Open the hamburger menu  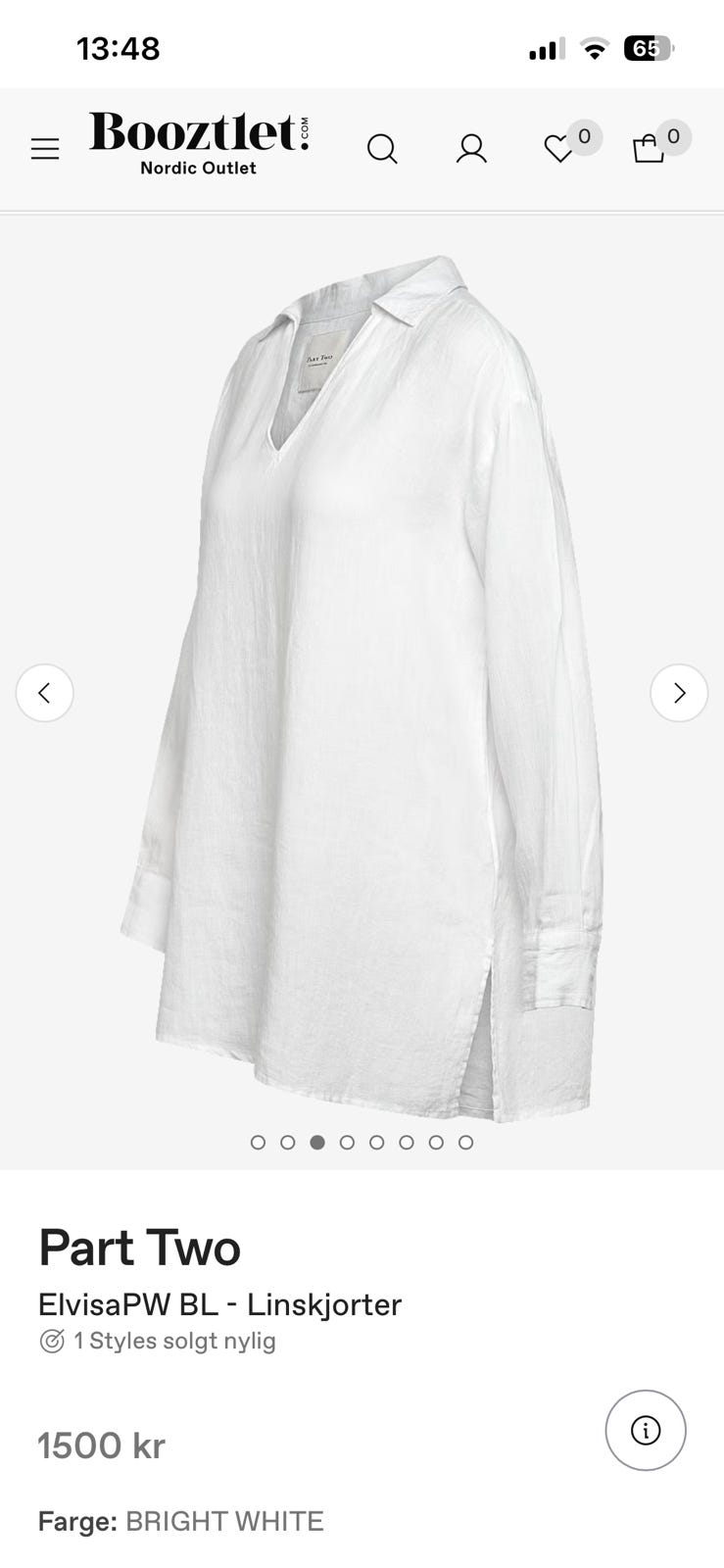pyautogui.click(x=45, y=149)
